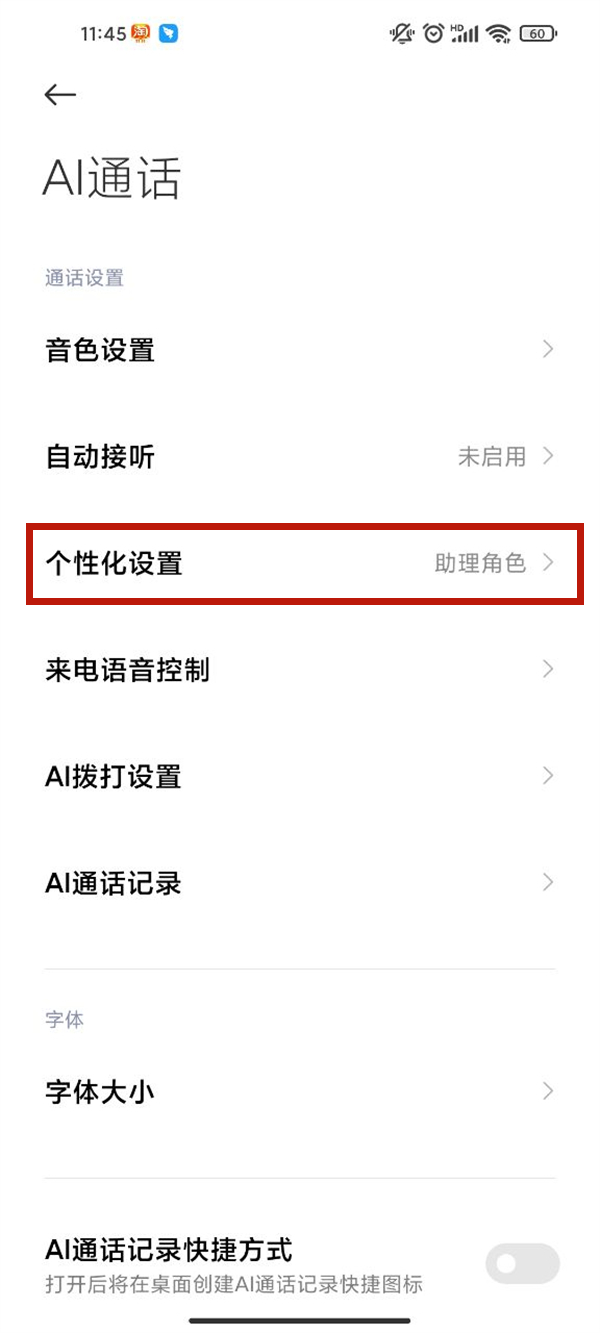Open AI拨打设置 row
The width and height of the screenshot is (600, 1333).
[300, 776]
